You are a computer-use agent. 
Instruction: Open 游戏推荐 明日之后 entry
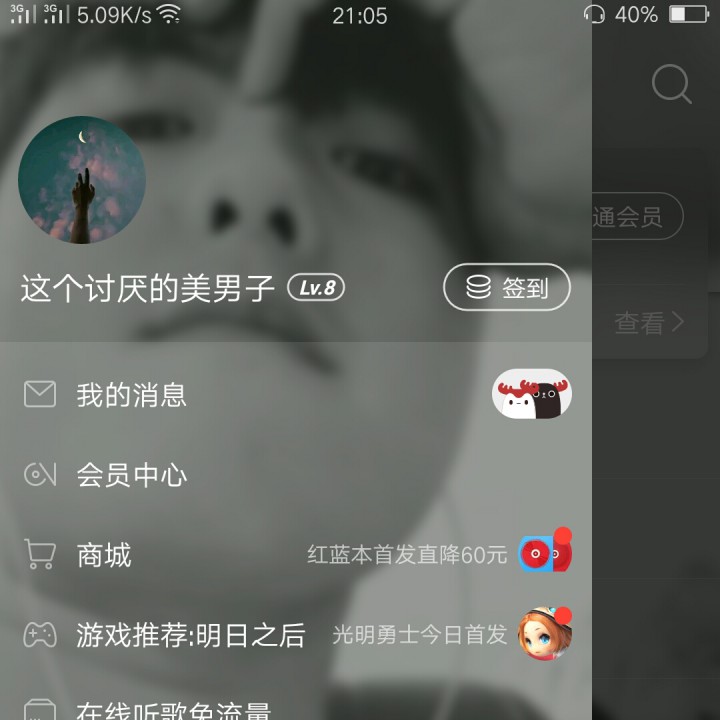pyautogui.click(x=190, y=635)
